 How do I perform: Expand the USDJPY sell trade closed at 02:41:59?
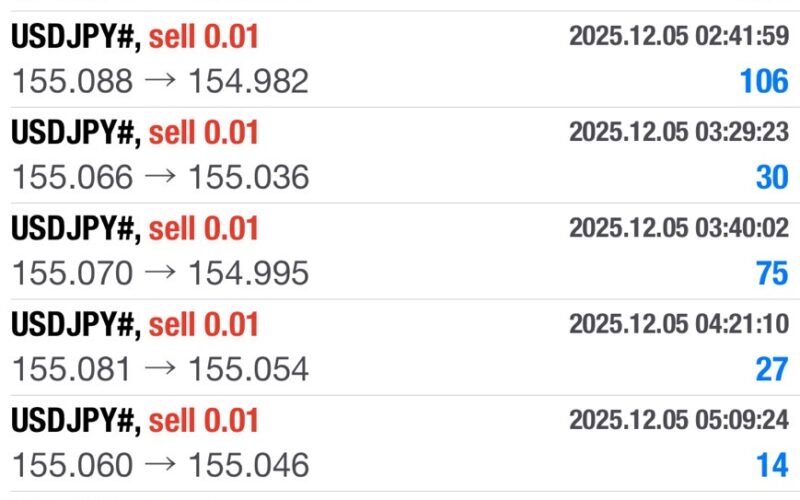pos(400,59)
